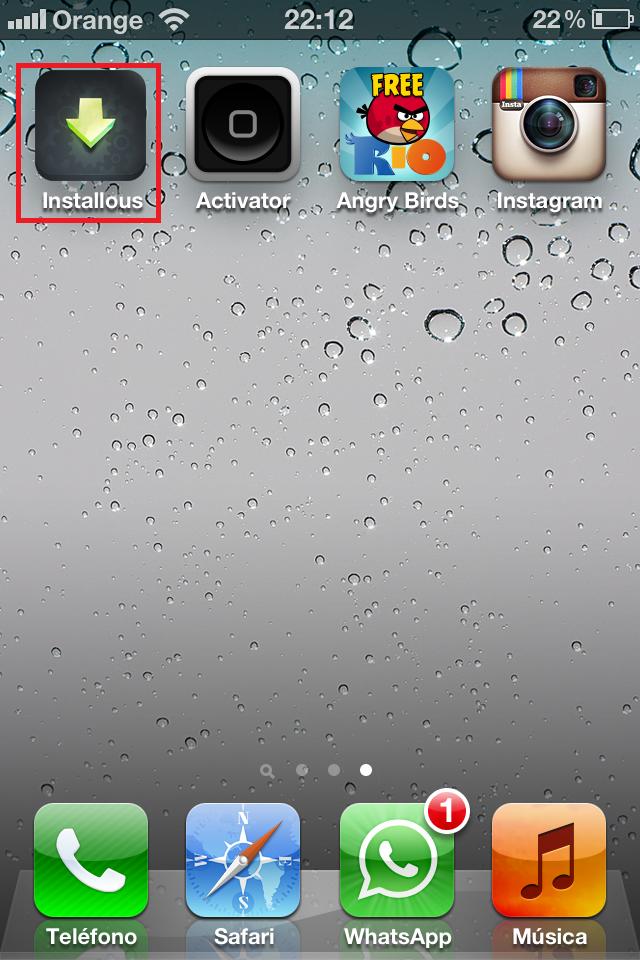
Task: Tap the page indicator dots
Action: [318, 770]
